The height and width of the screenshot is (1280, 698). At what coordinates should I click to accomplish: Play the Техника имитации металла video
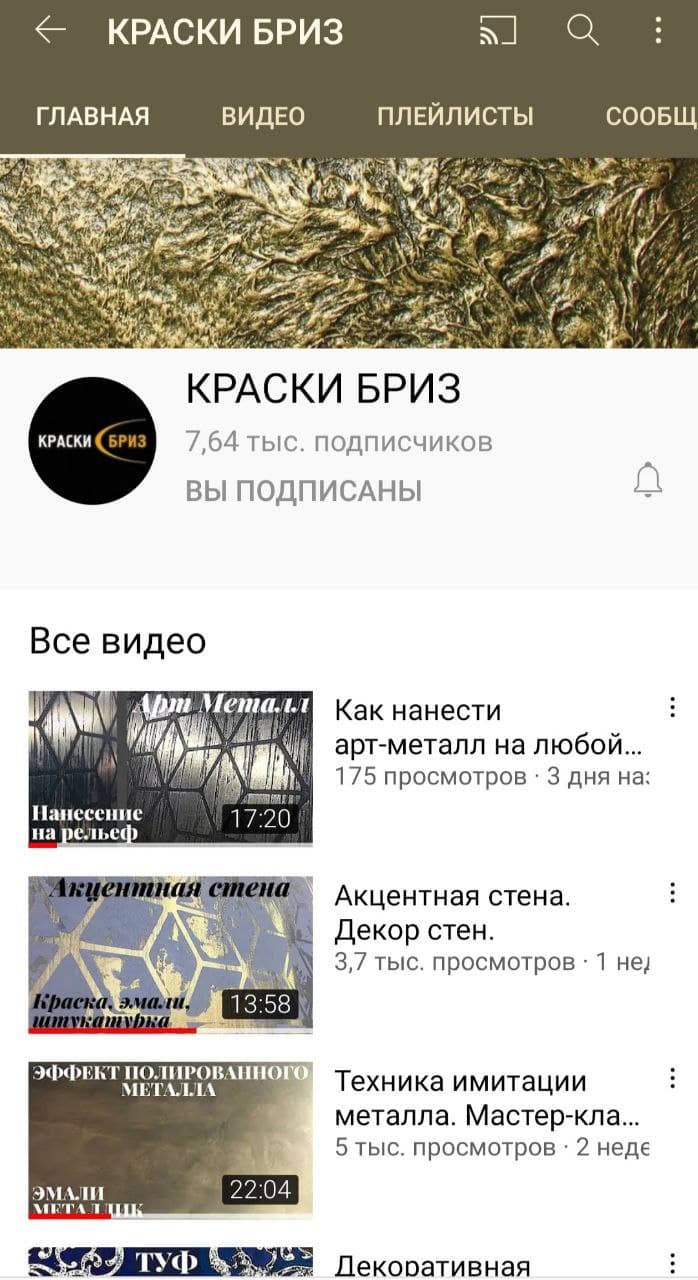point(170,1140)
